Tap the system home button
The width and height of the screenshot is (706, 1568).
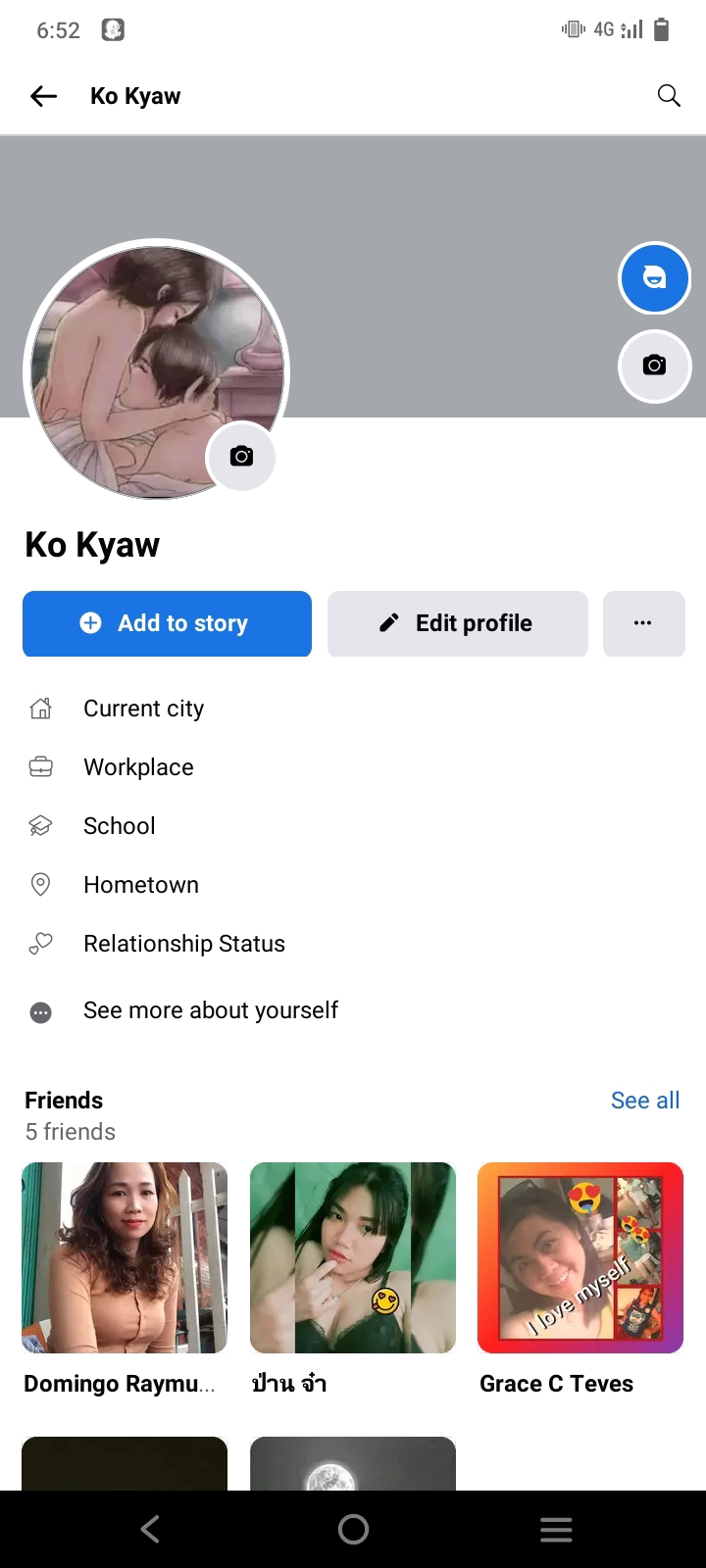coord(353,1529)
